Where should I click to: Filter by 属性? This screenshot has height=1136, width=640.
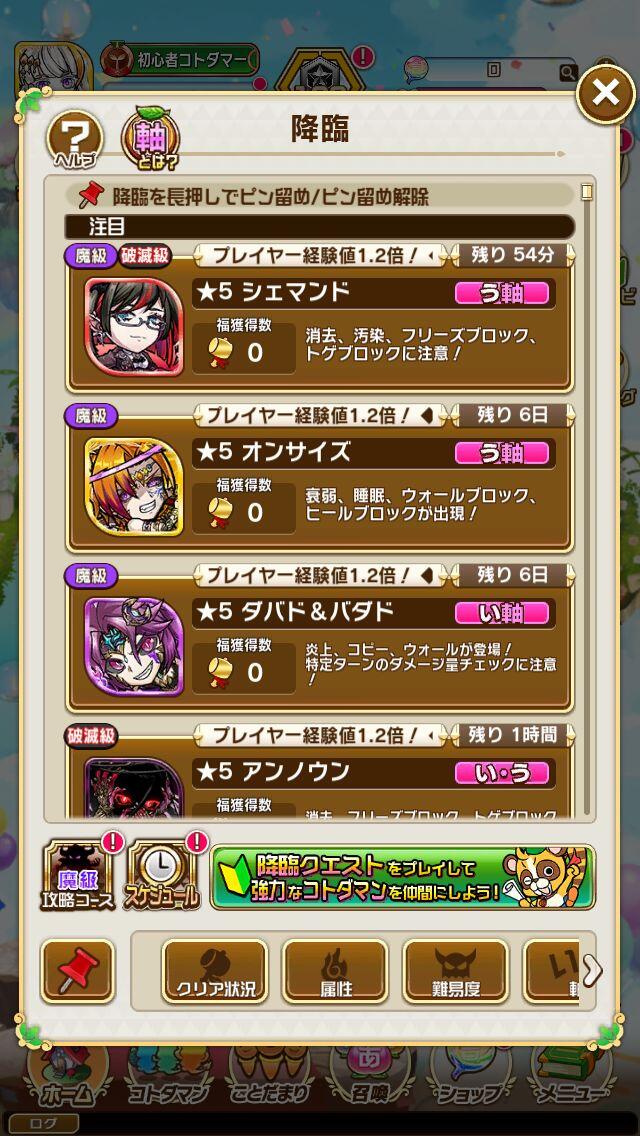pyautogui.click(x=335, y=972)
